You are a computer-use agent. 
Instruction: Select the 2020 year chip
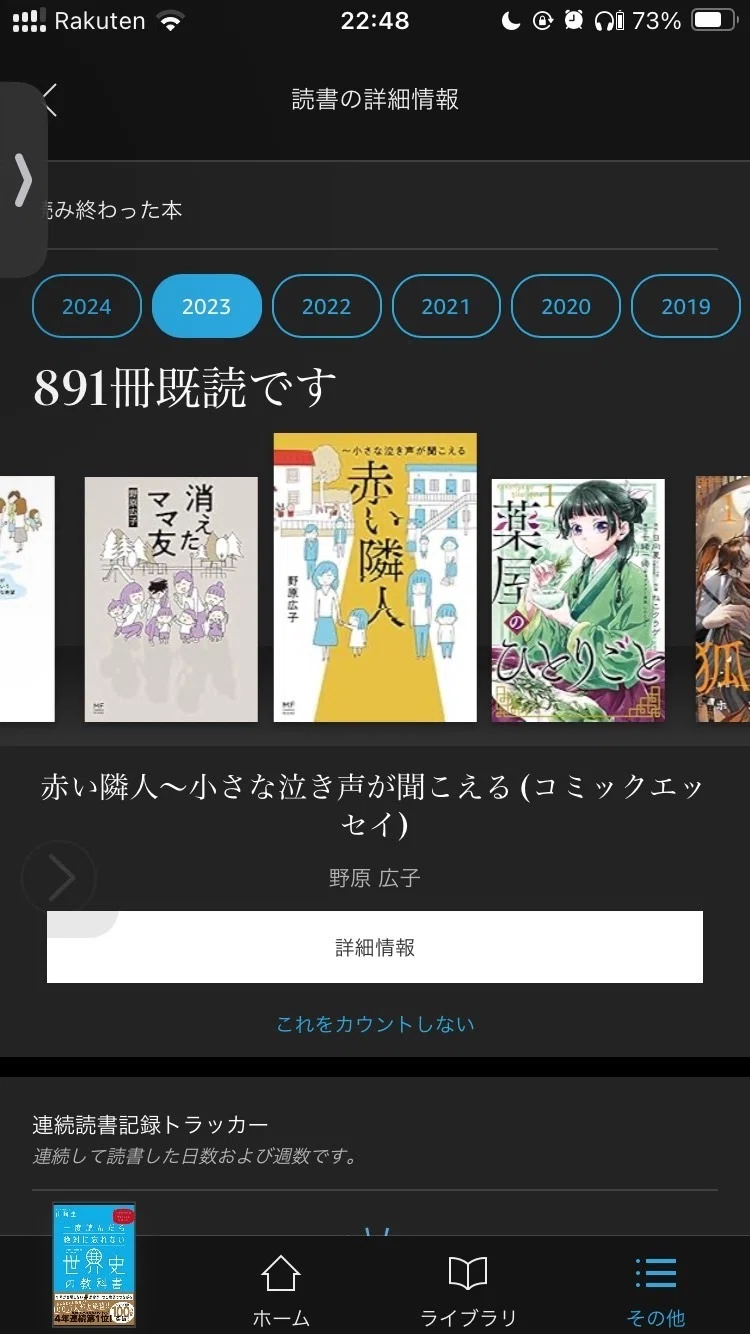coord(566,306)
